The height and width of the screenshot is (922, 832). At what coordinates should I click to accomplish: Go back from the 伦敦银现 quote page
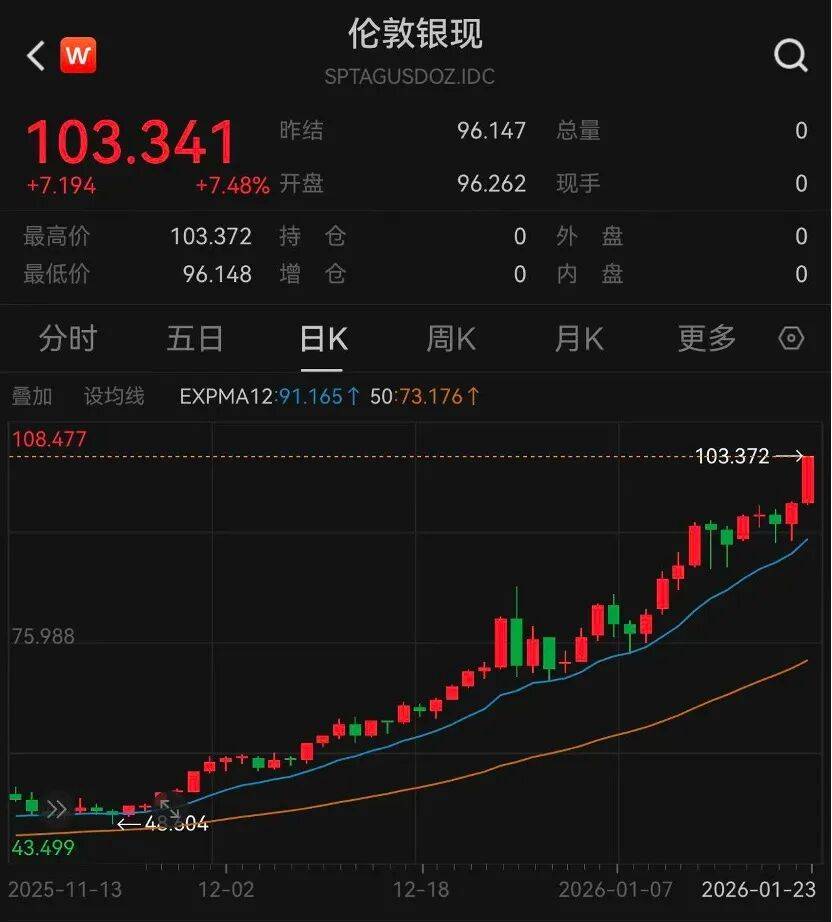pos(36,56)
